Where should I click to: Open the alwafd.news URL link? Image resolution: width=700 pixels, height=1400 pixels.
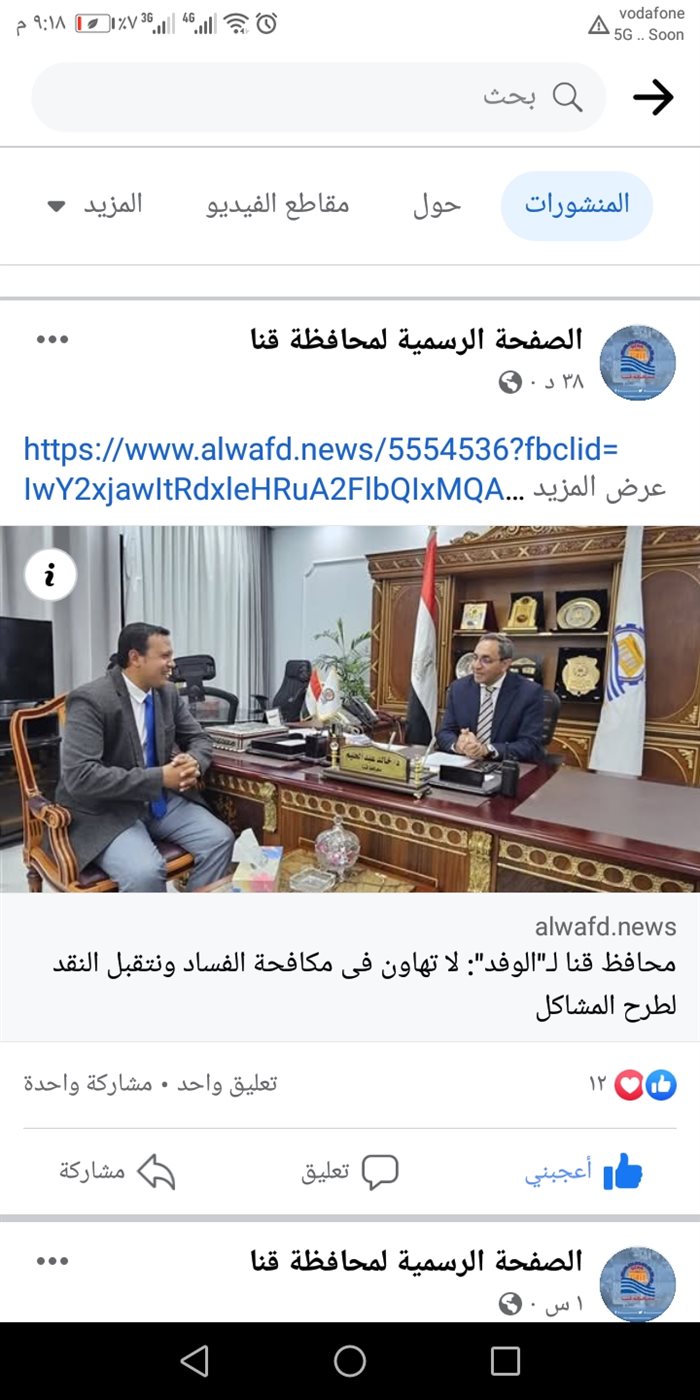tap(320, 450)
